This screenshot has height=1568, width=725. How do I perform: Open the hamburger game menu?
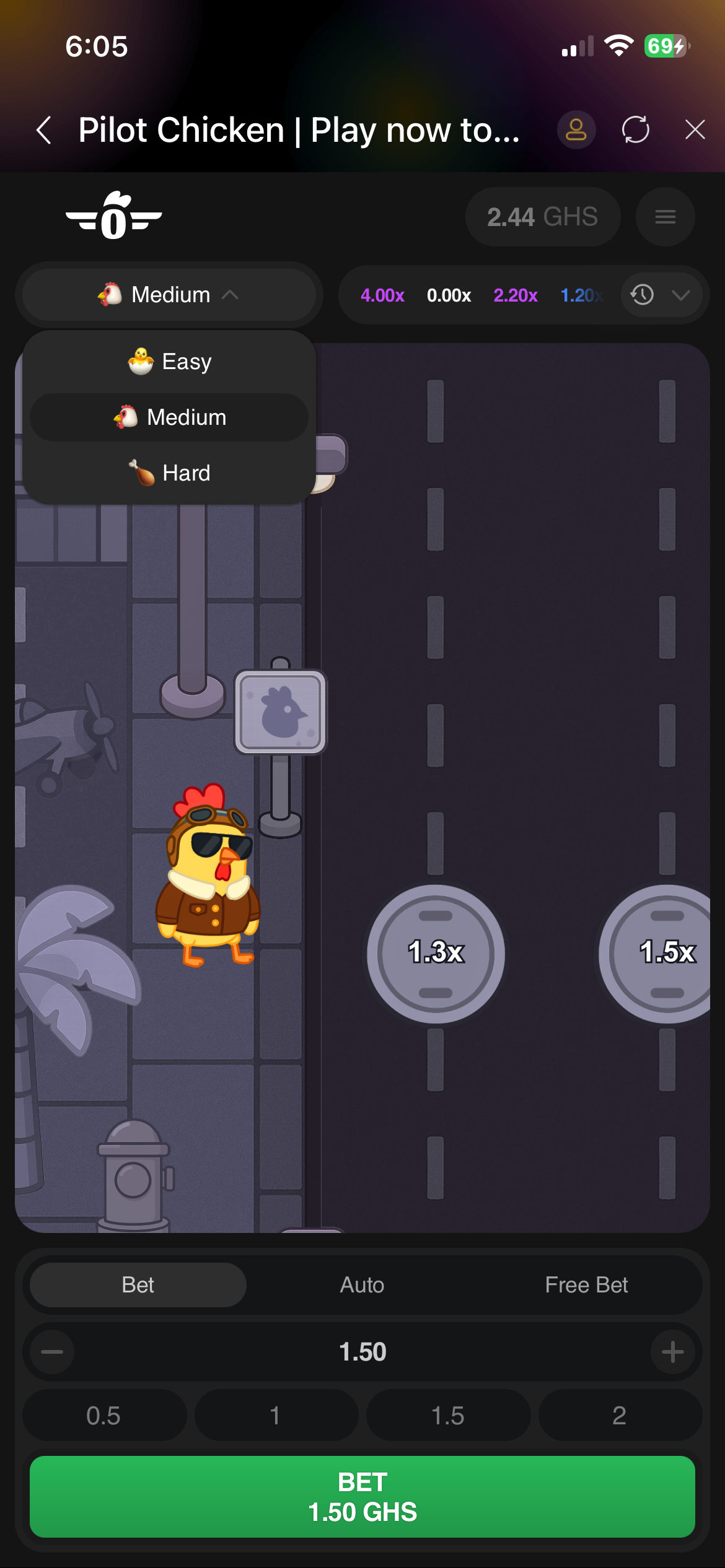click(665, 217)
